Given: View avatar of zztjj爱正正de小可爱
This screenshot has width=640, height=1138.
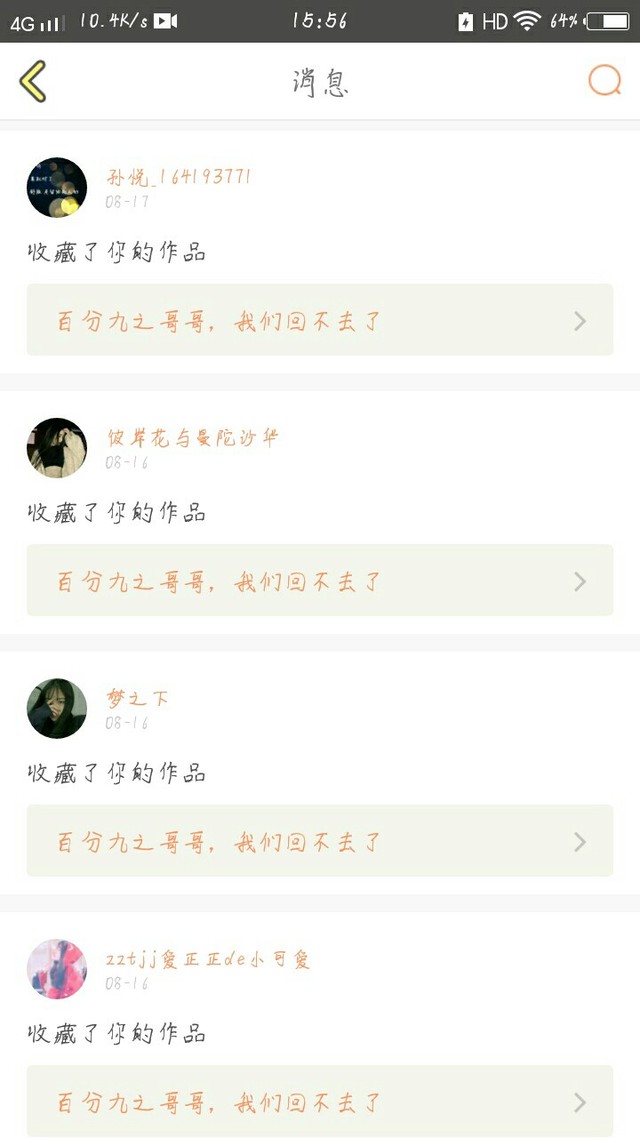Looking at the screenshot, I should click(x=57, y=969).
